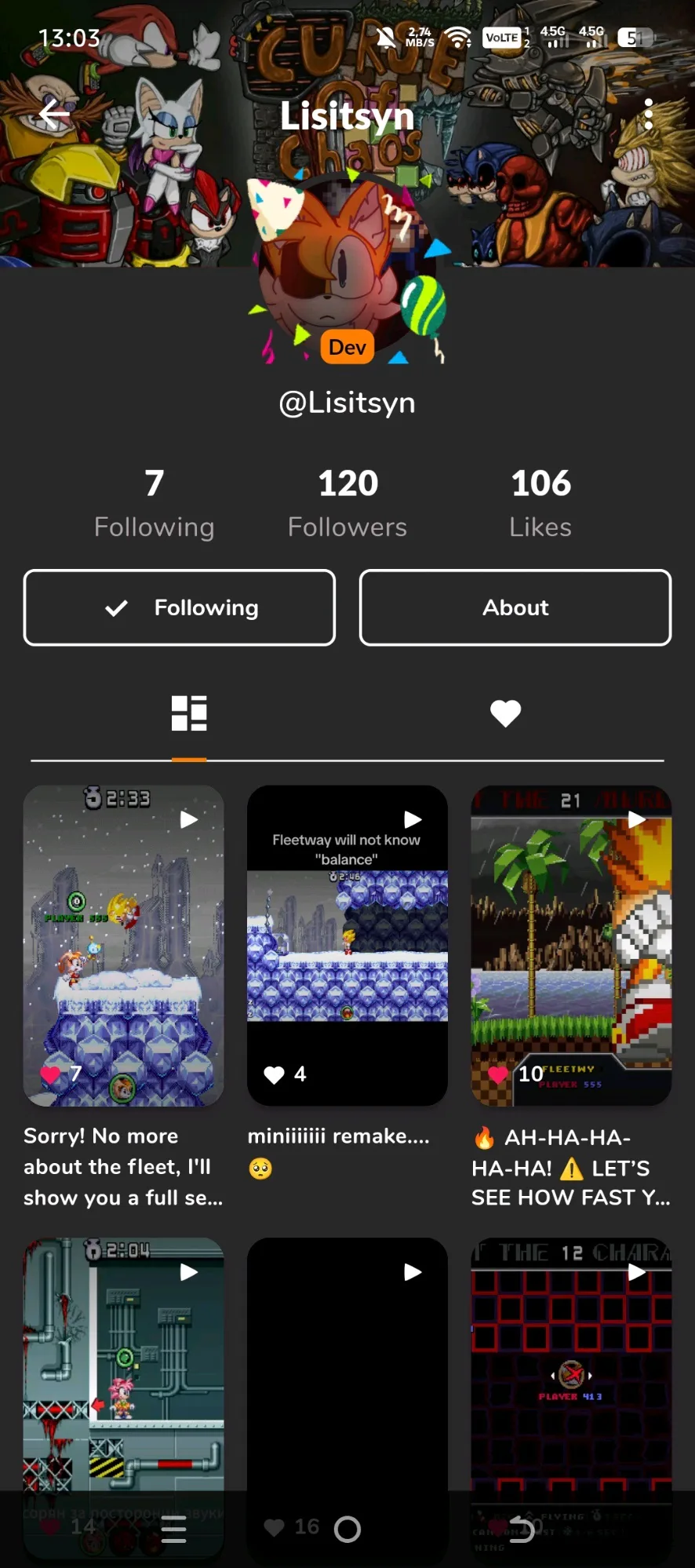Open the "Fleetway will not know balance" video
Screen dimensions: 695x1568
pyautogui.click(x=347, y=946)
